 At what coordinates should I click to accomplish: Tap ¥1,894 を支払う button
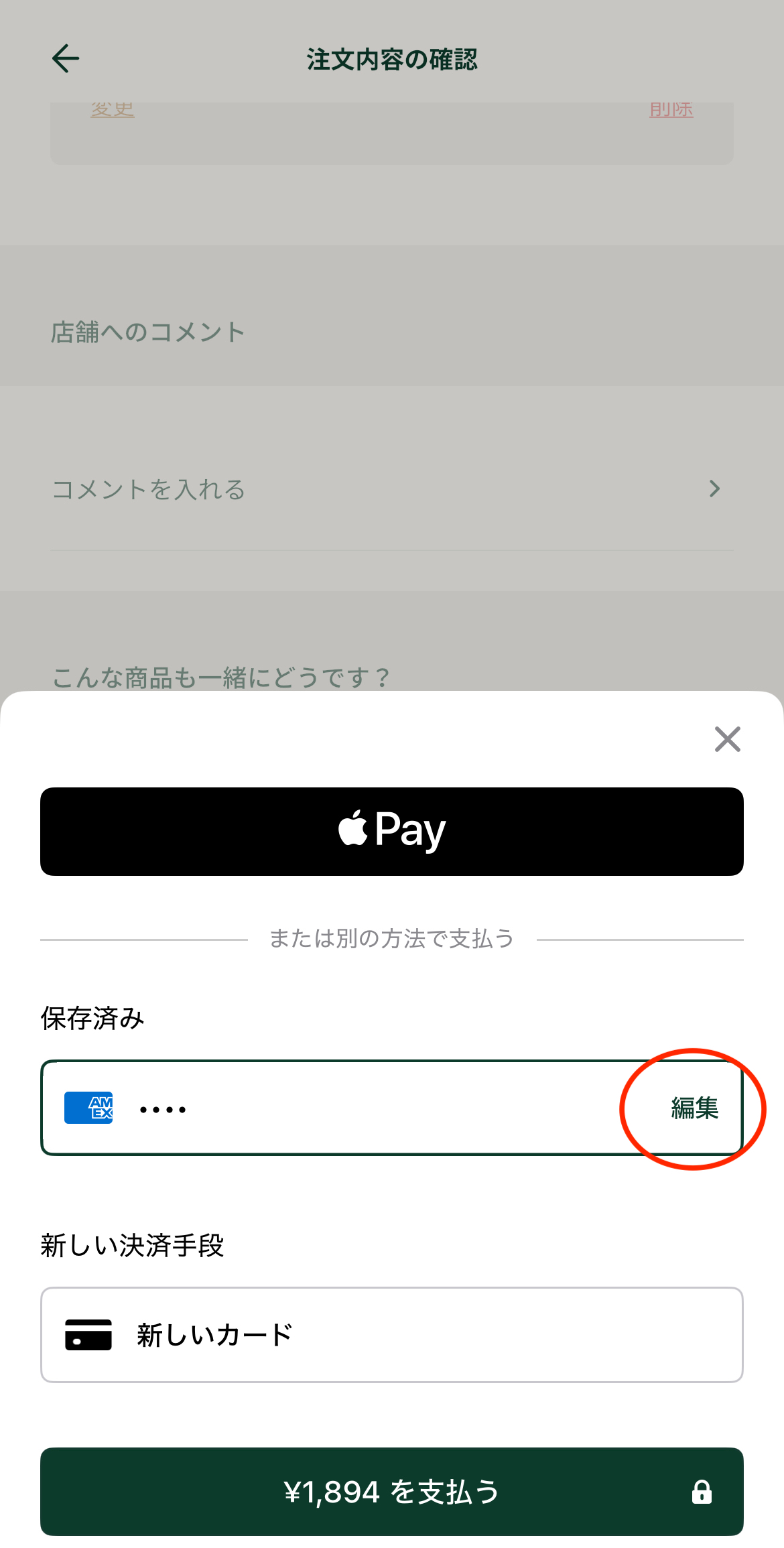(392, 1491)
